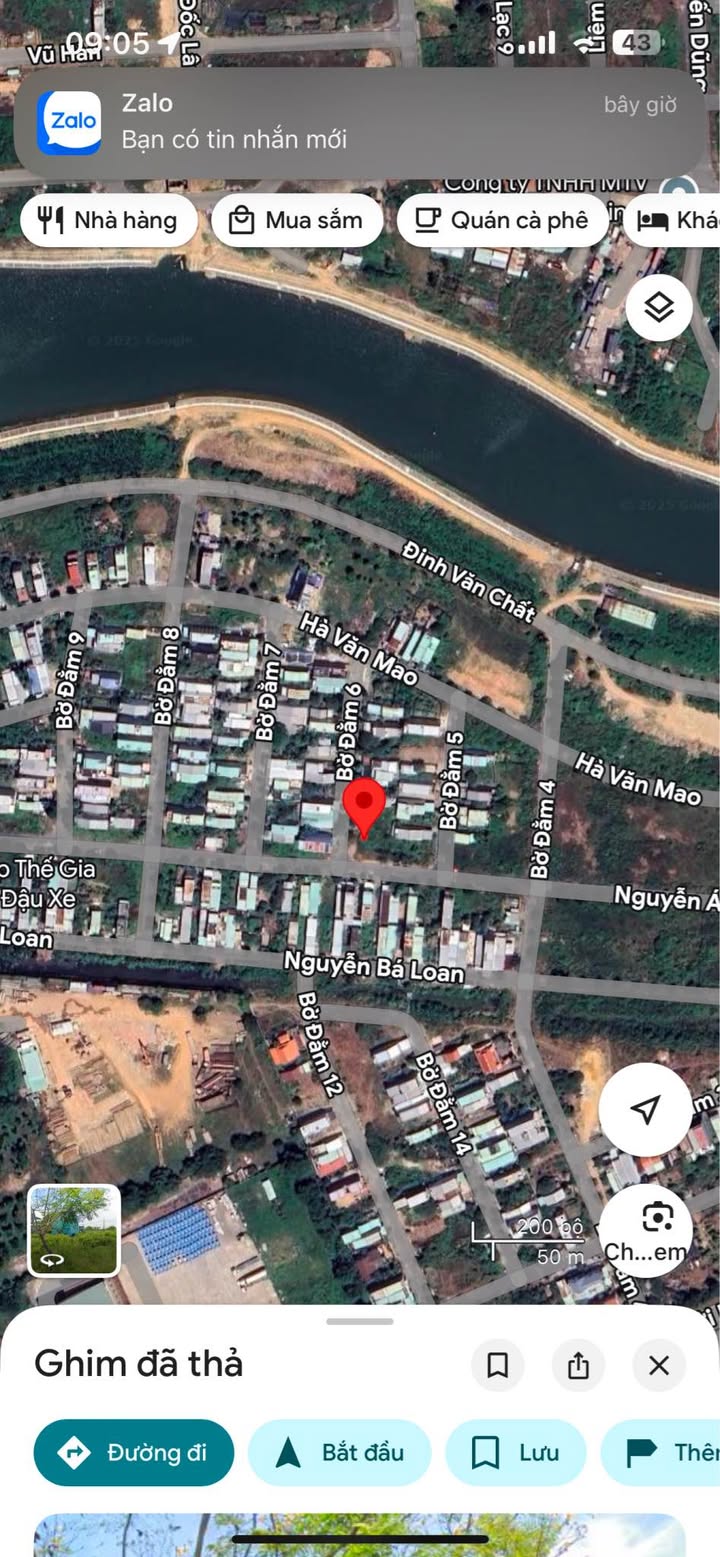Open the Zalo new message notification
The height and width of the screenshot is (1557, 720).
[360, 121]
